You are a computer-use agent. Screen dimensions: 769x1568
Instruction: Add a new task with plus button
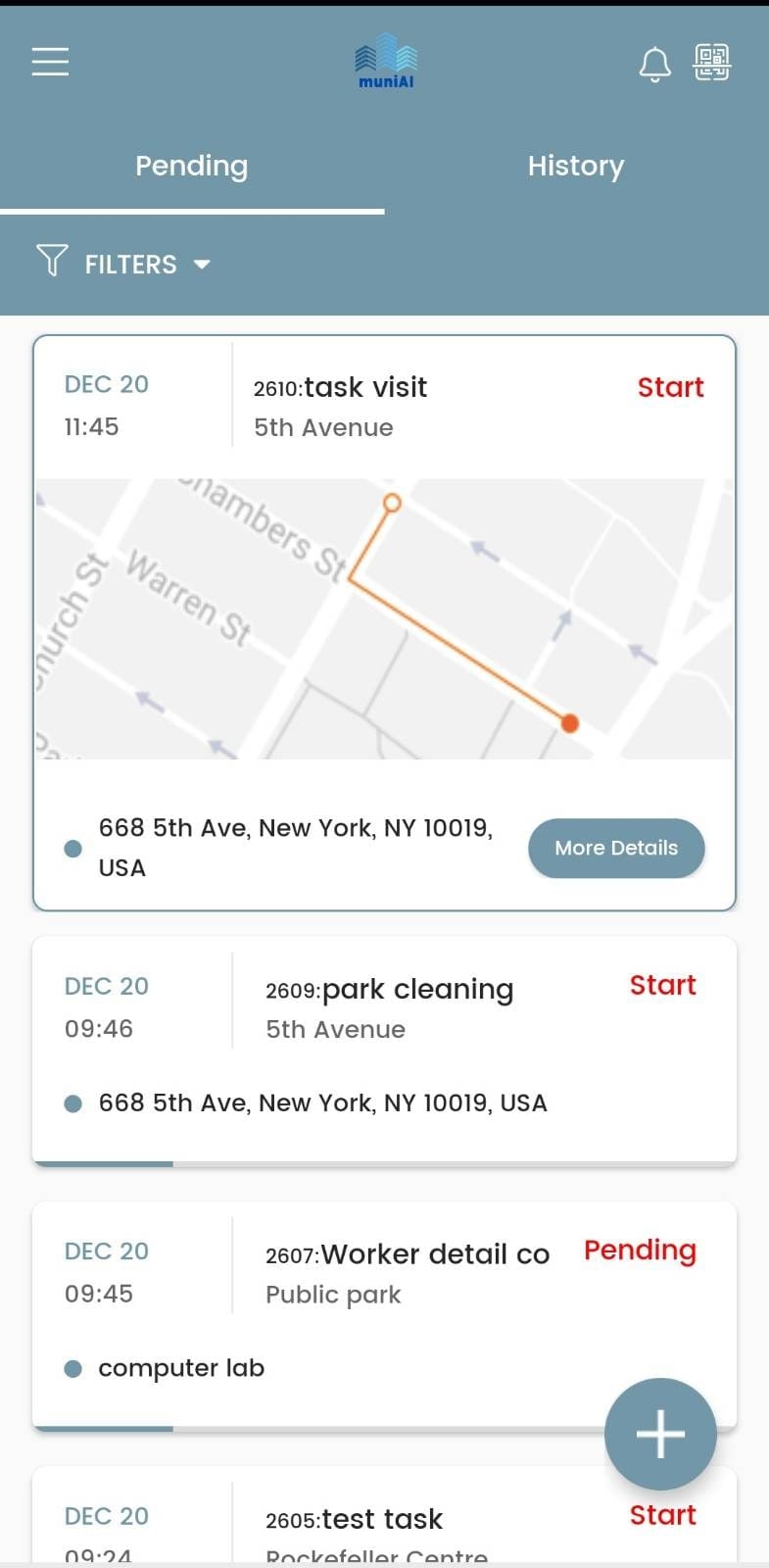point(660,1434)
